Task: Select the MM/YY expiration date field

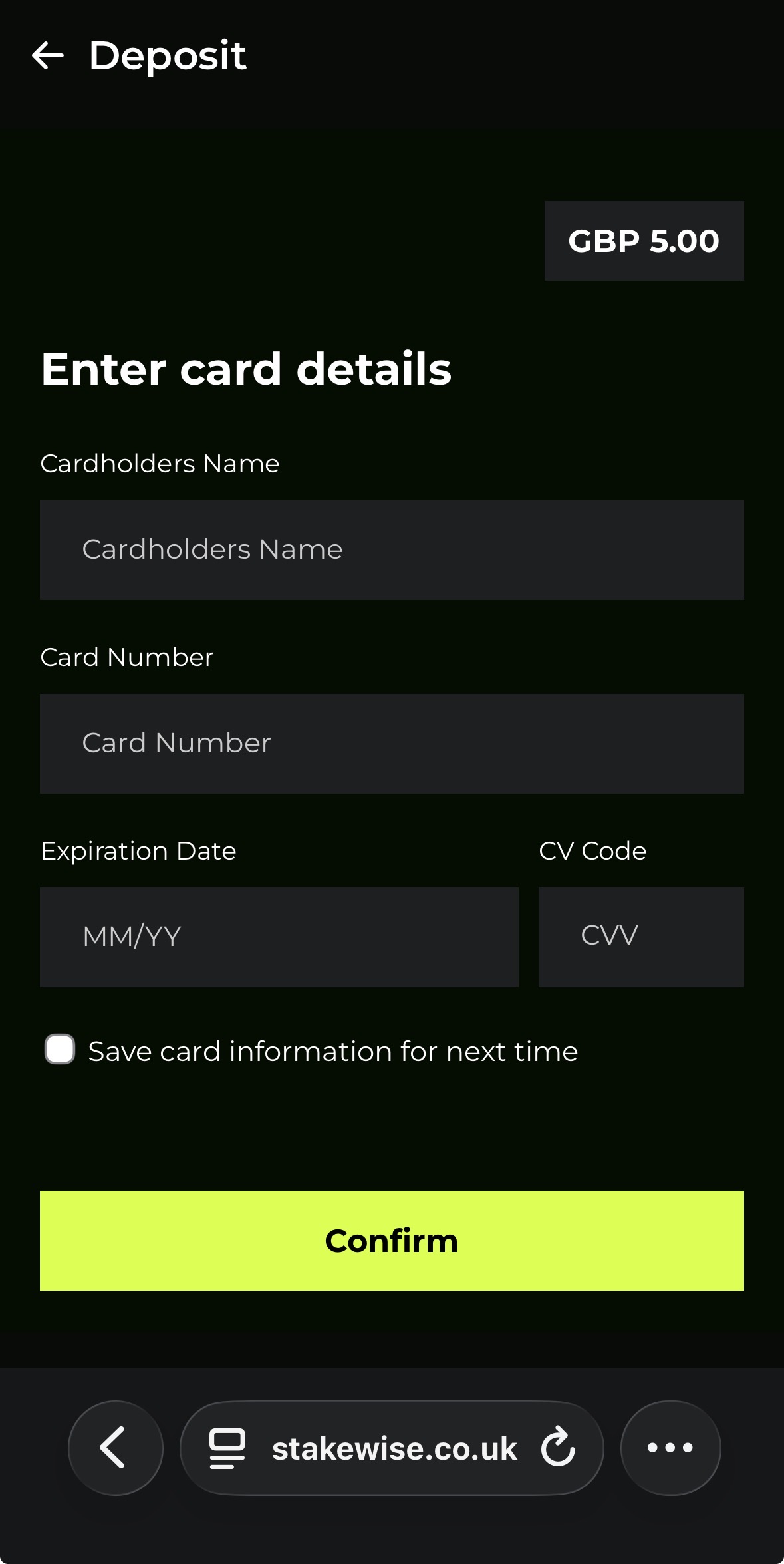Action: pyautogui.click(x=279, y=937)
